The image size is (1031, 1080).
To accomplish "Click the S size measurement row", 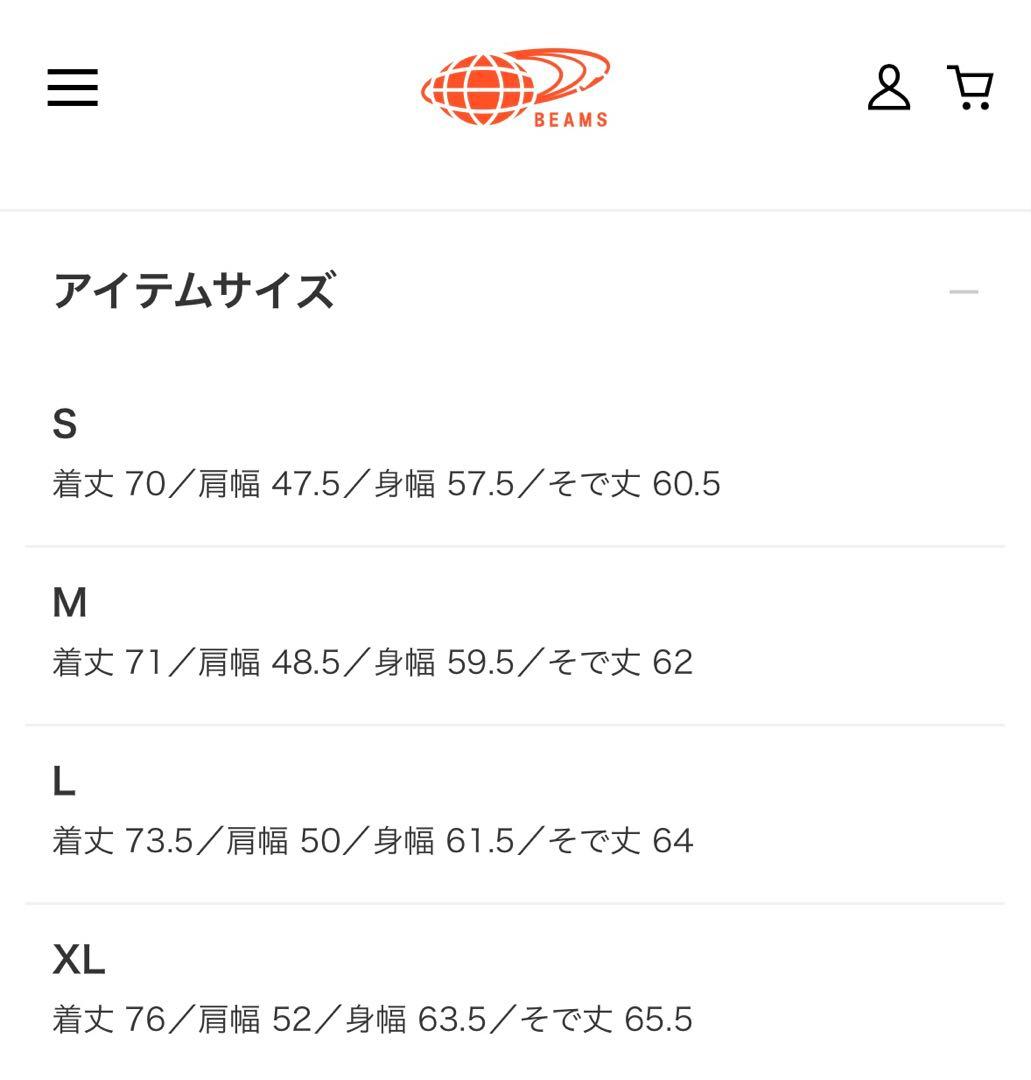I will pos(388,483).
